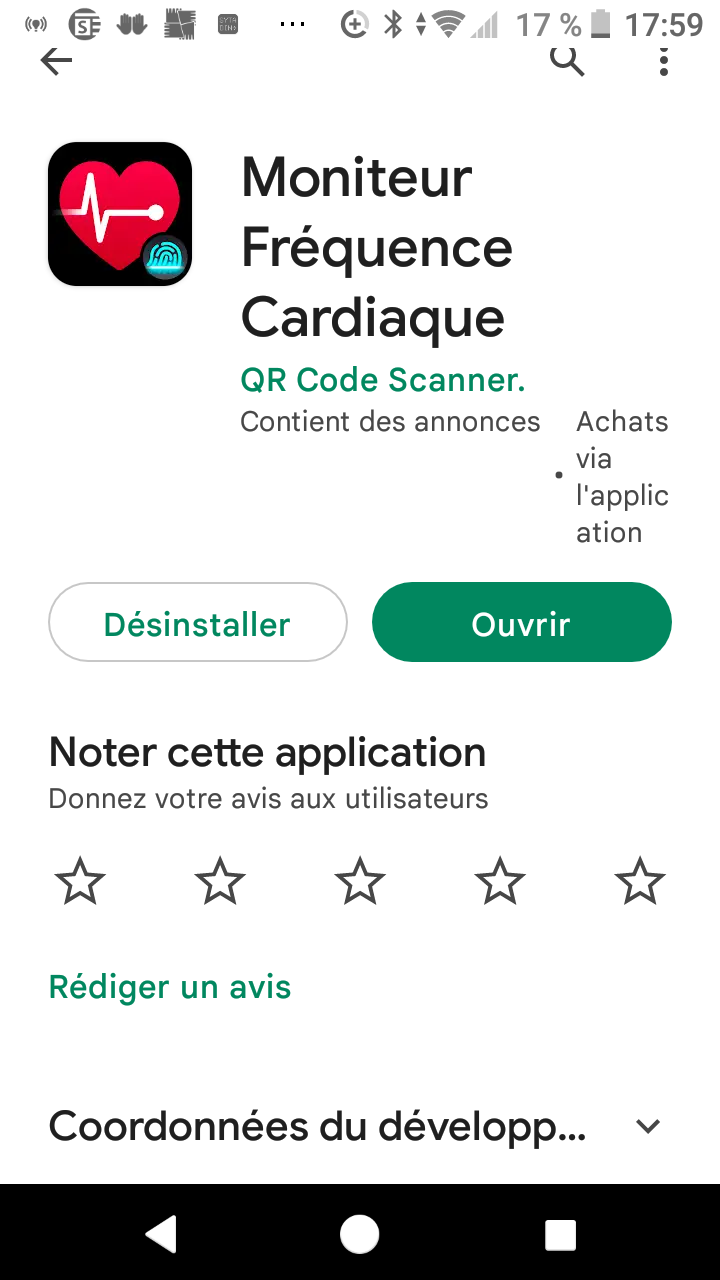Rate the app one star
The width and height of the screenshot is (720, 1280).
80,883
